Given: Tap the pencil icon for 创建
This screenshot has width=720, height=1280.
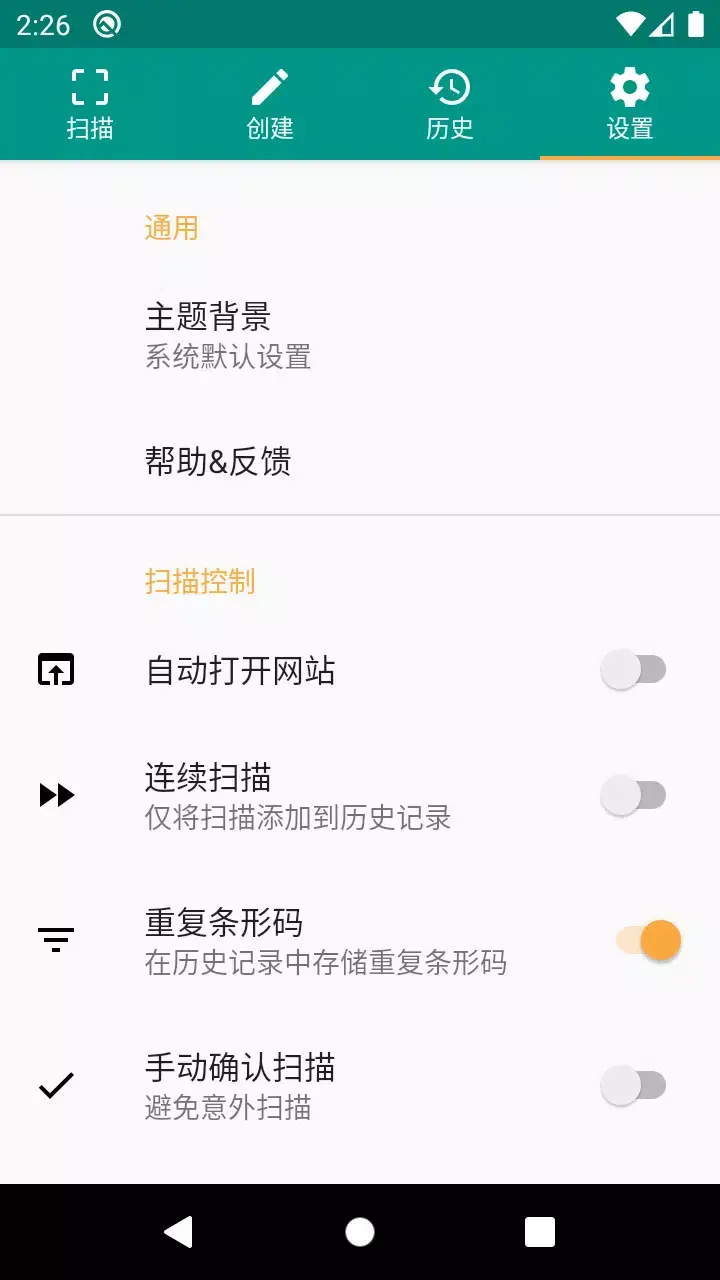Looking at the screenshot, I should 270,86.
